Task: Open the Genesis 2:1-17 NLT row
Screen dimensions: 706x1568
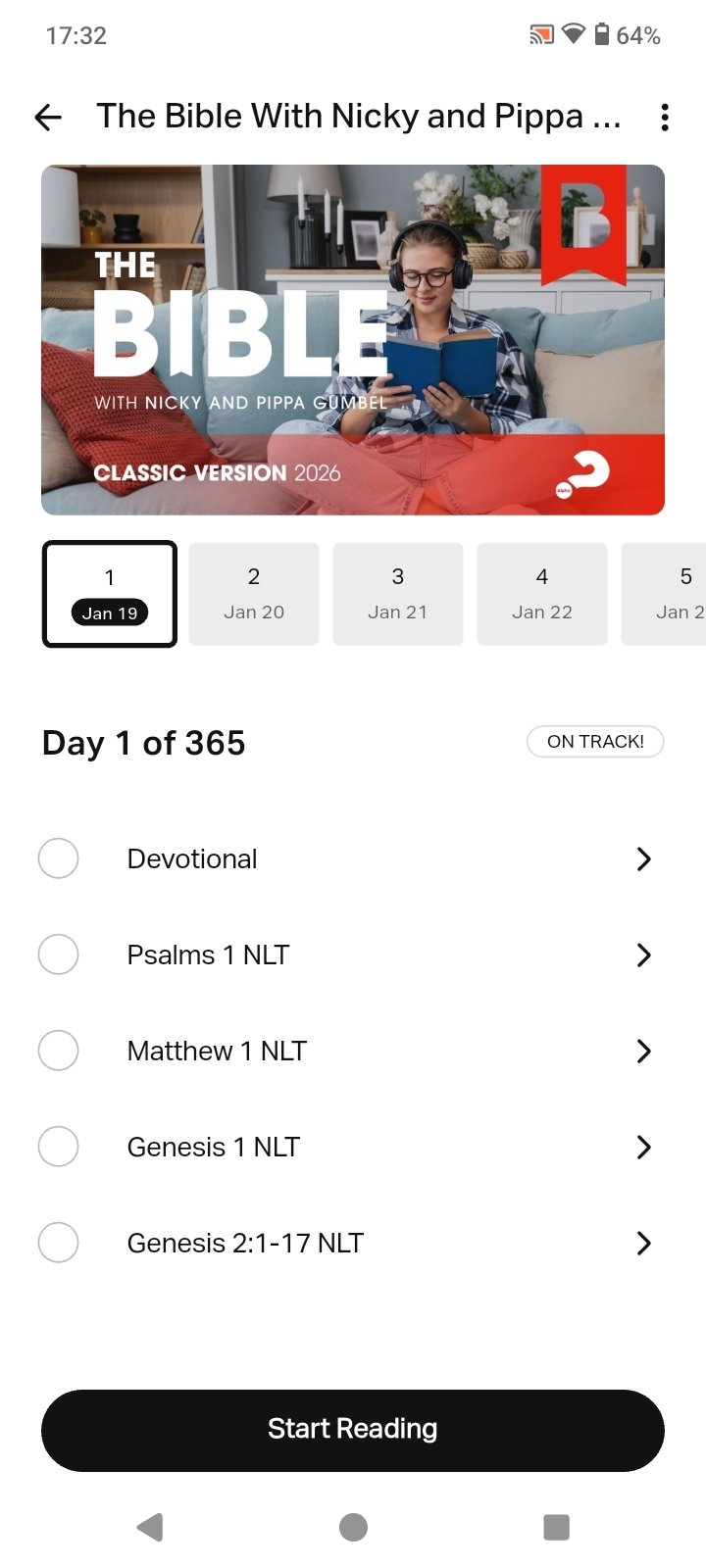Action: (x=382, y=1243)
